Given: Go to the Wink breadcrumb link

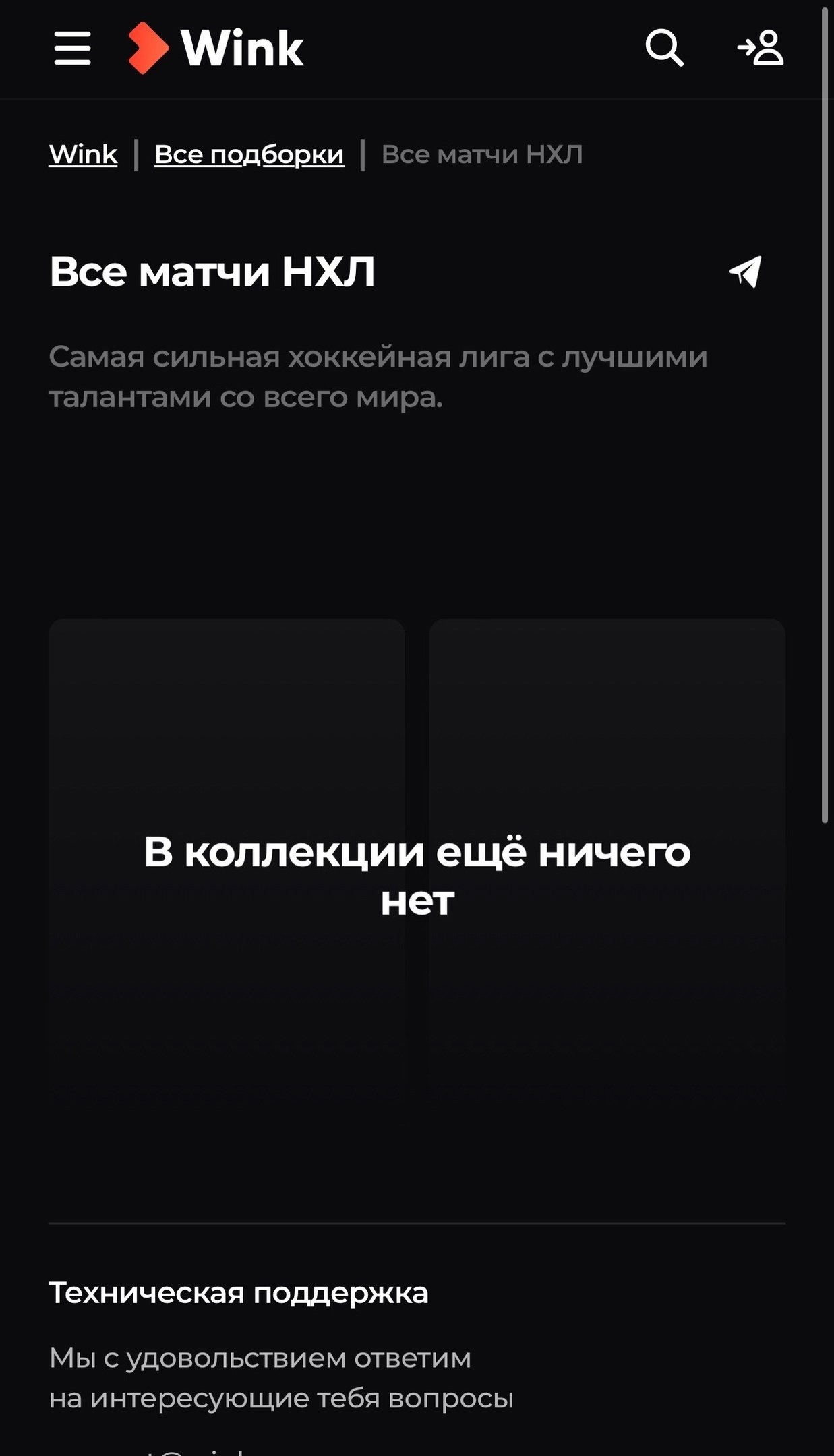Looking at the screenshot, I should [83, 154].
